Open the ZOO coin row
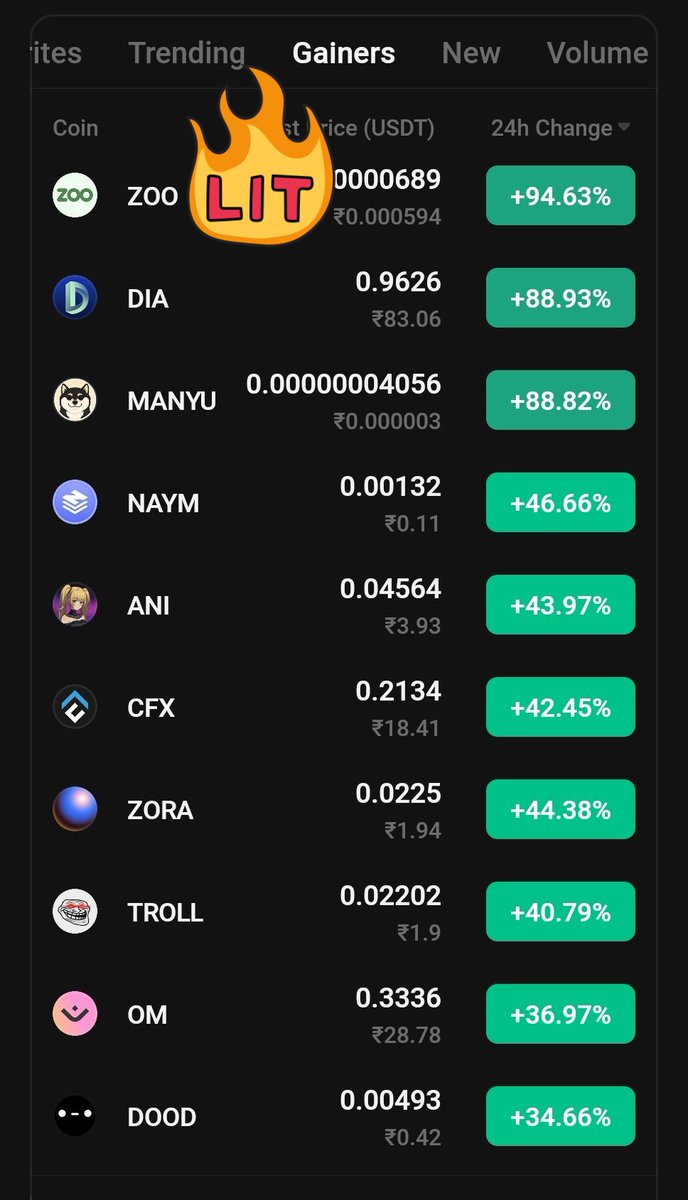This screenshot has height=1200, width=688. [344, 196]
